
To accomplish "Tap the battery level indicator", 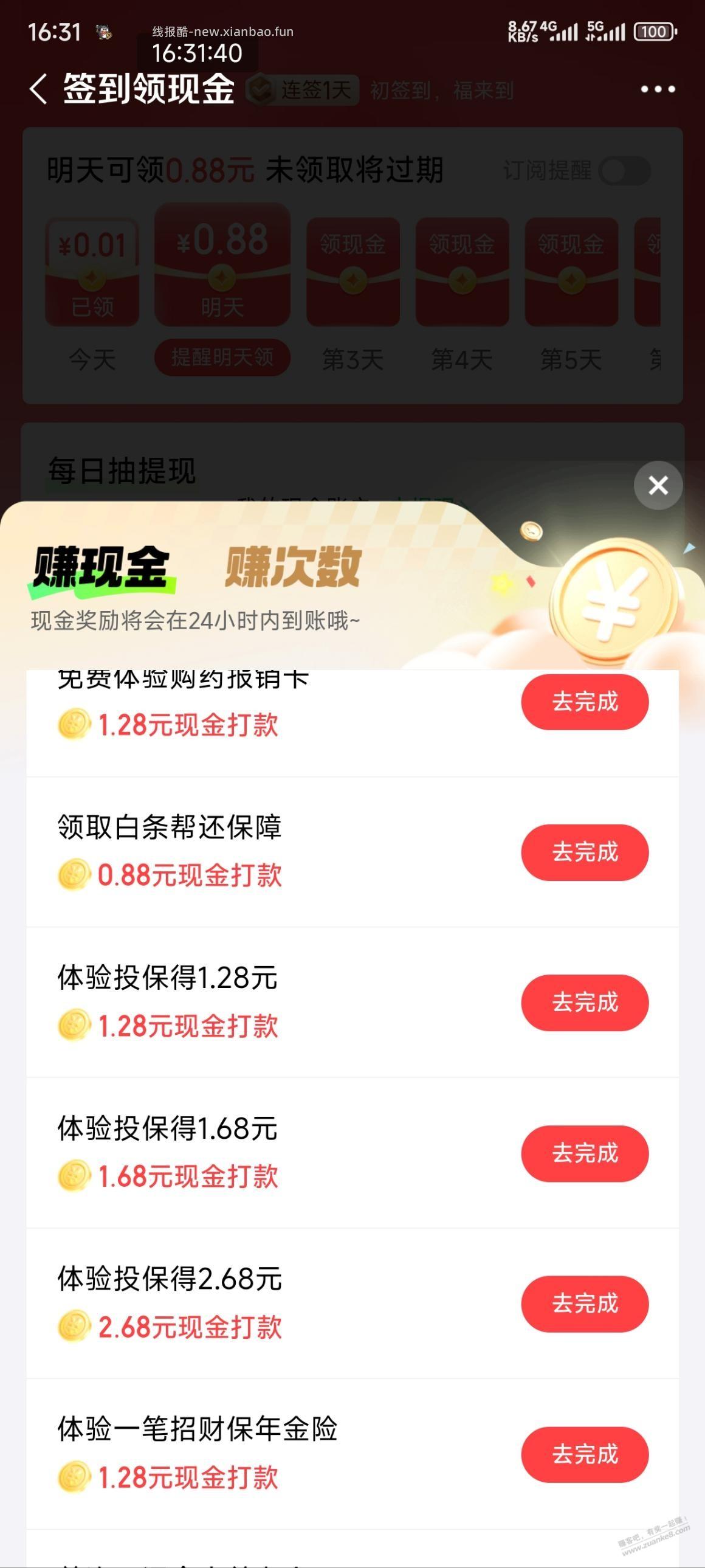I will (x=653, y=31).
